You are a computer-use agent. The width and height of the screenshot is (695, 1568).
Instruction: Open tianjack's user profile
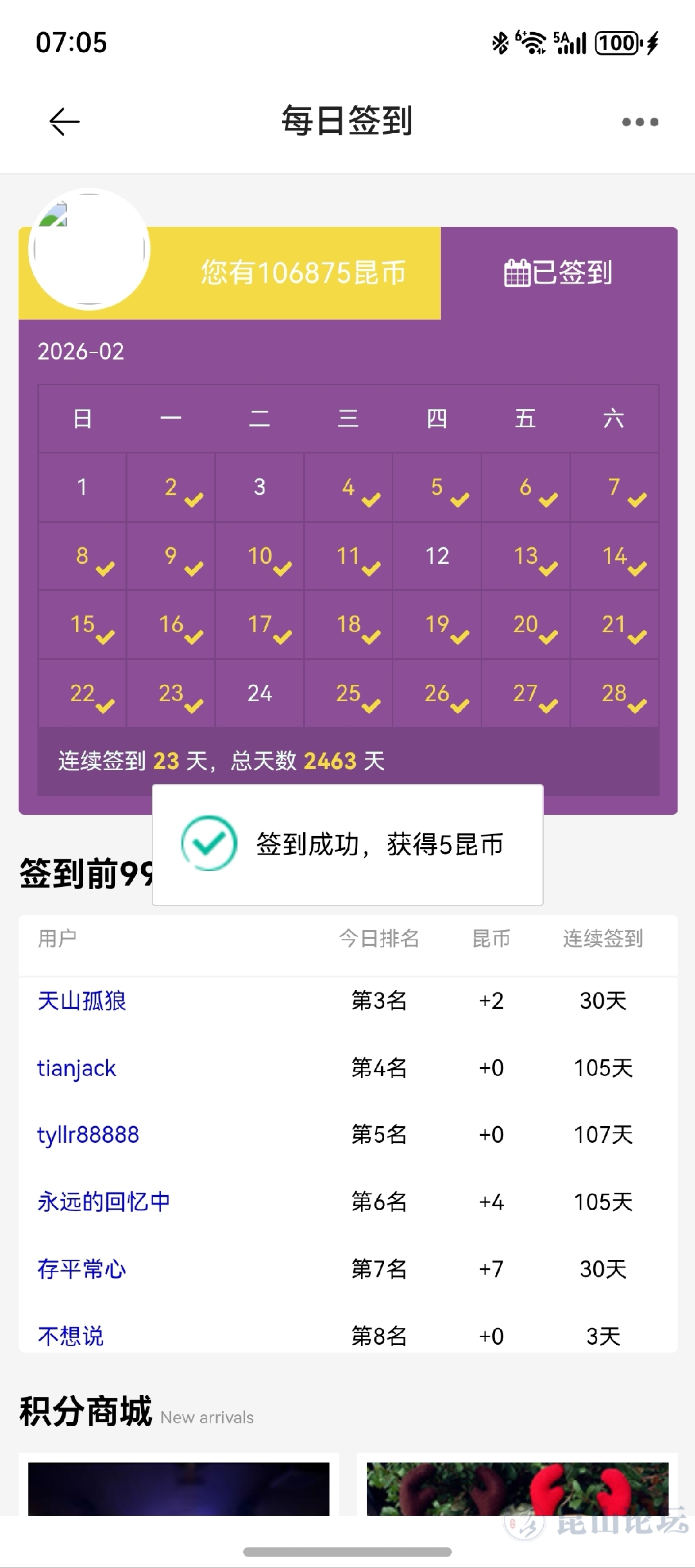click(77, 1068)
